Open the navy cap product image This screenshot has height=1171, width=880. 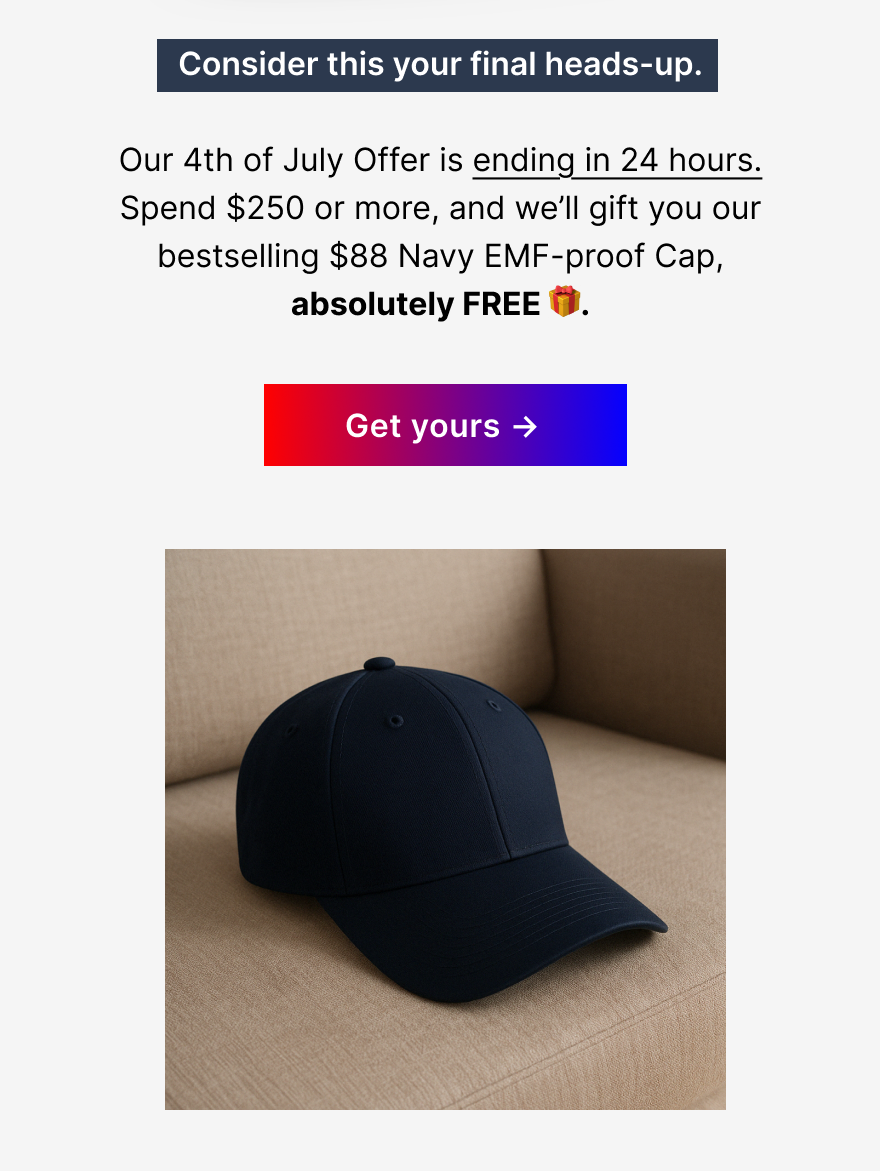(x=445, y=828)
